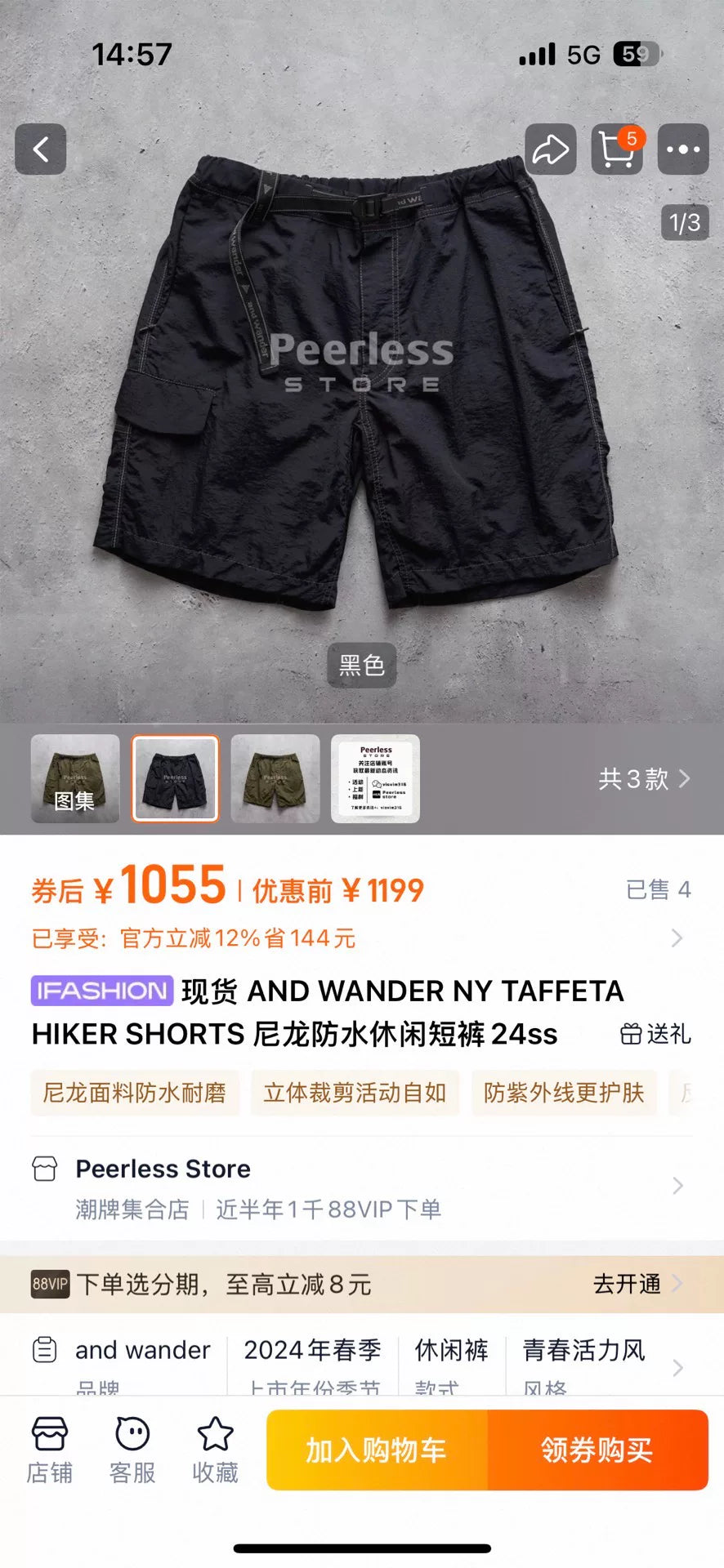View all styles via 共3款
This screenshot has width=724, height=1568.
tap(644, 778)
